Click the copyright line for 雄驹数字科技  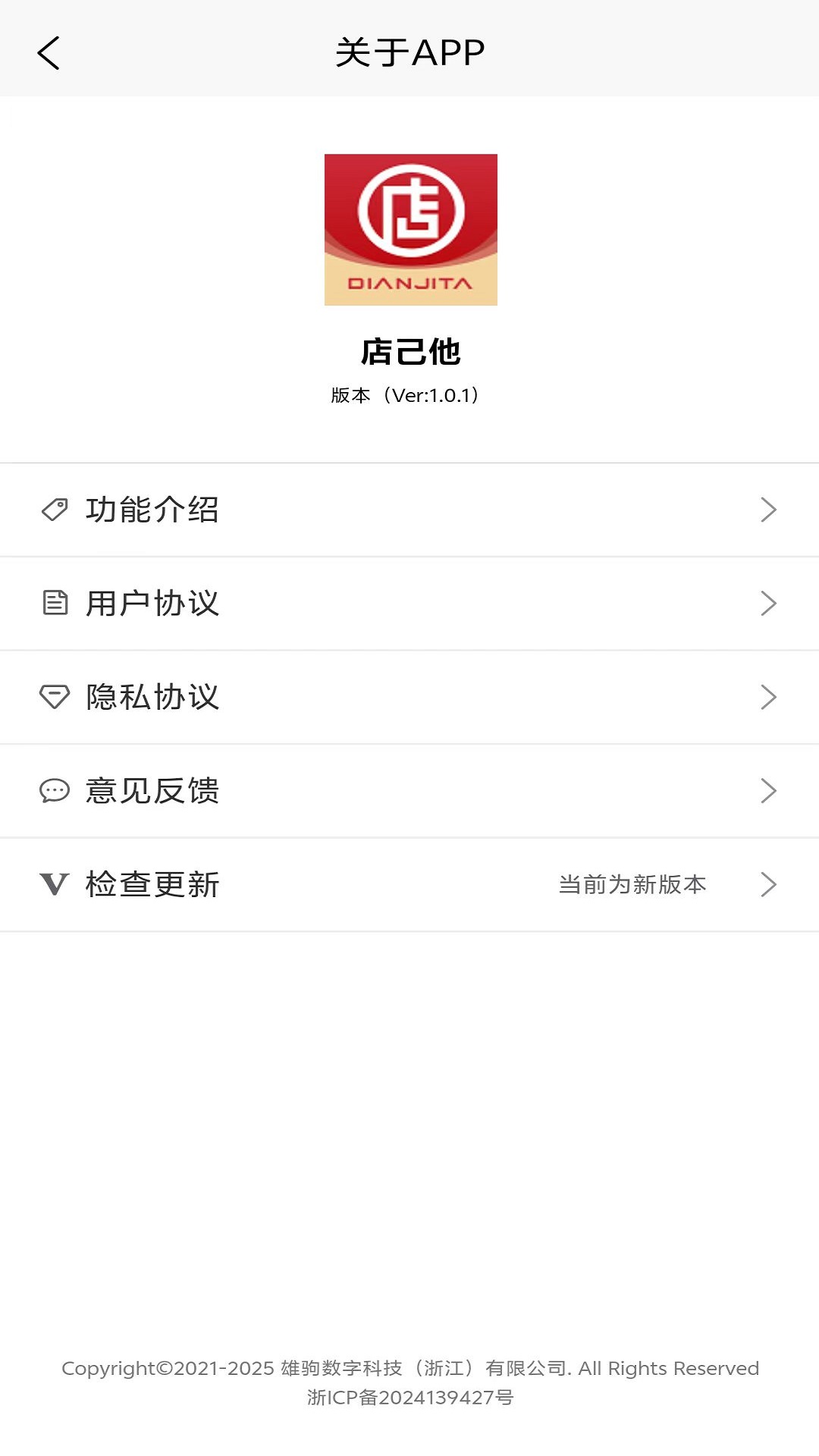[x=409, y=1368]
